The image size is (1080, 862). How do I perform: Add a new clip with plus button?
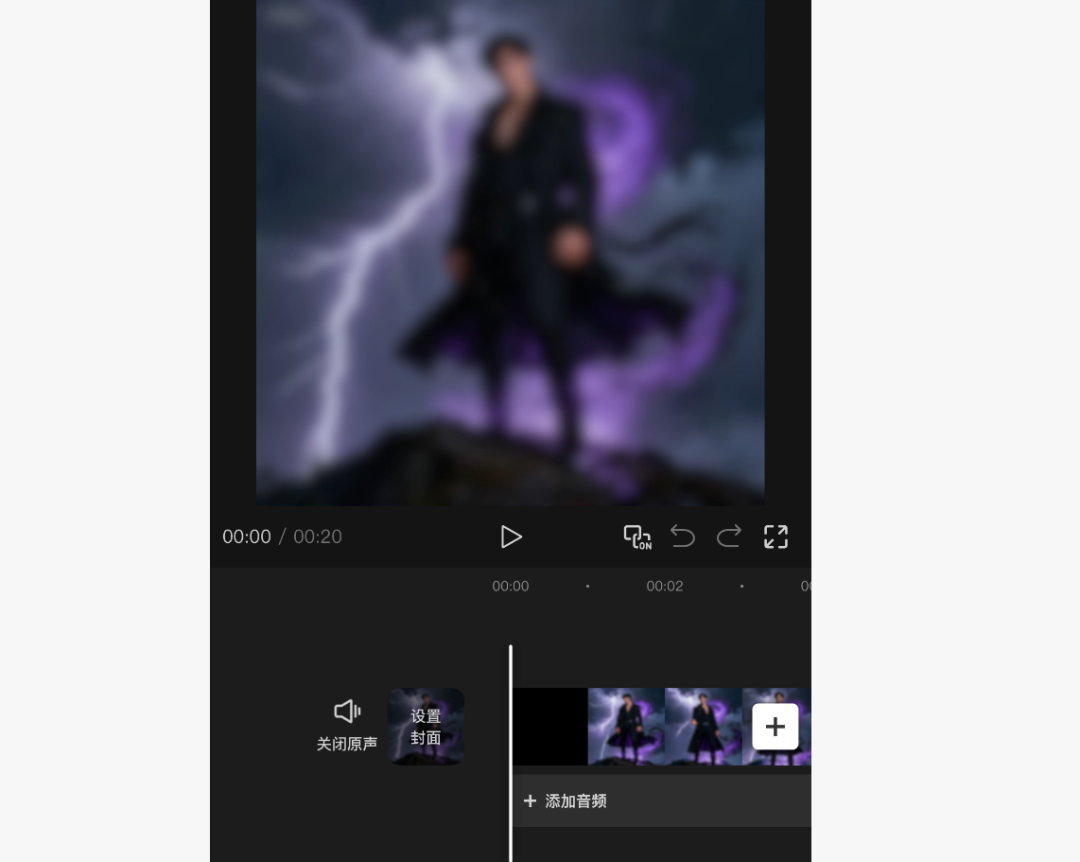pos(775,727)
